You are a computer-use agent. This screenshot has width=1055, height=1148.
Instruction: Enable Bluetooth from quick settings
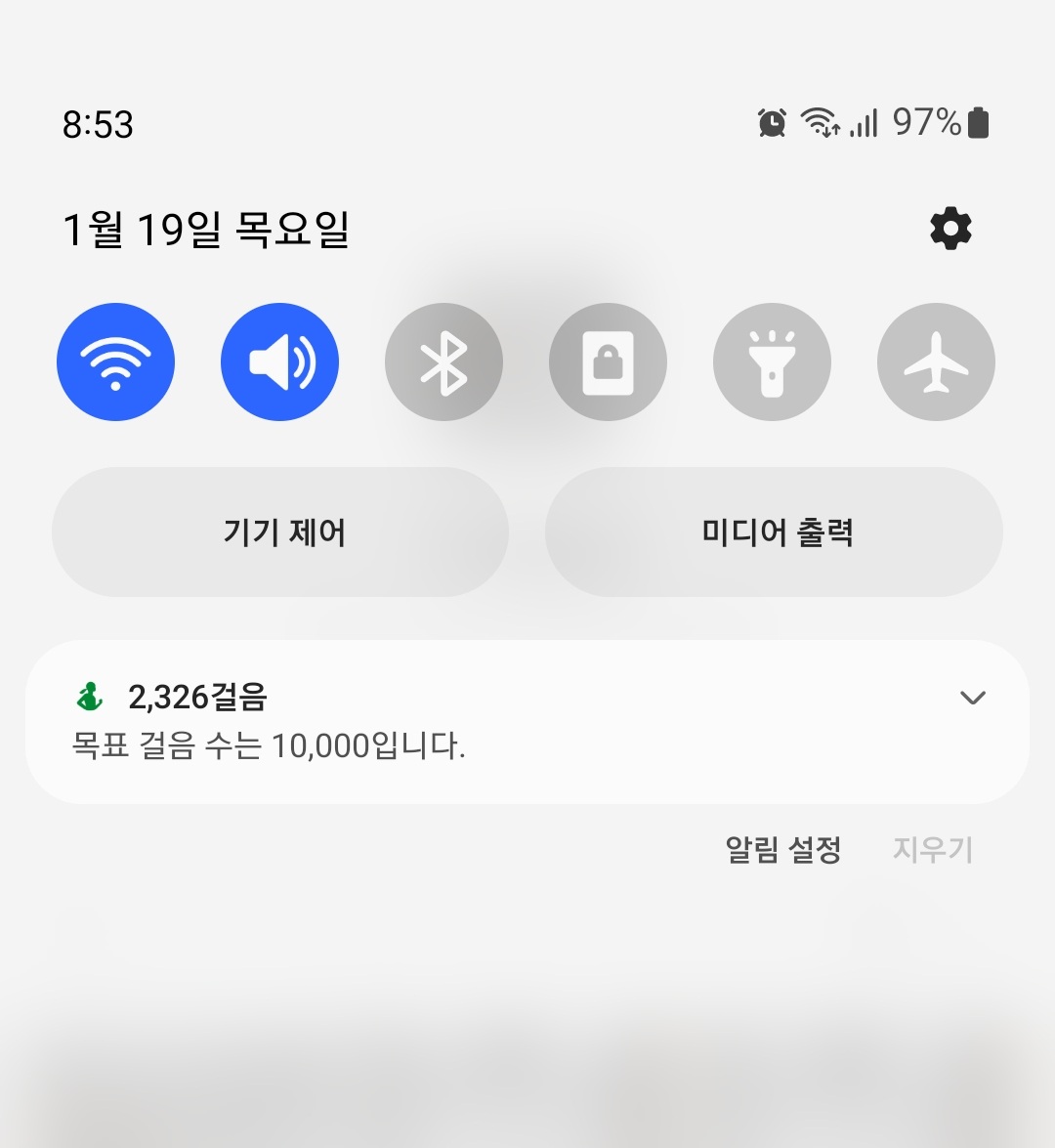point(444,362)
